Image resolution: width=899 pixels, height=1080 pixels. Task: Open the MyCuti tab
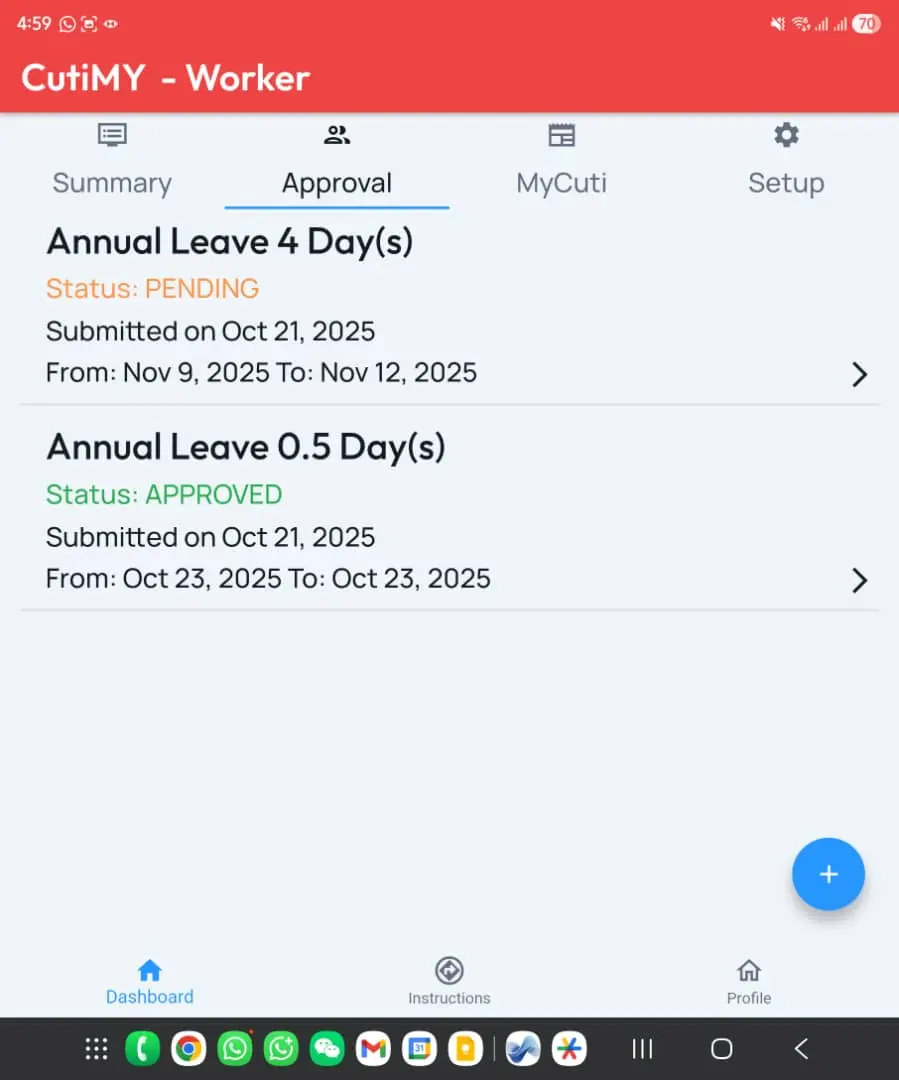point(561,162)
